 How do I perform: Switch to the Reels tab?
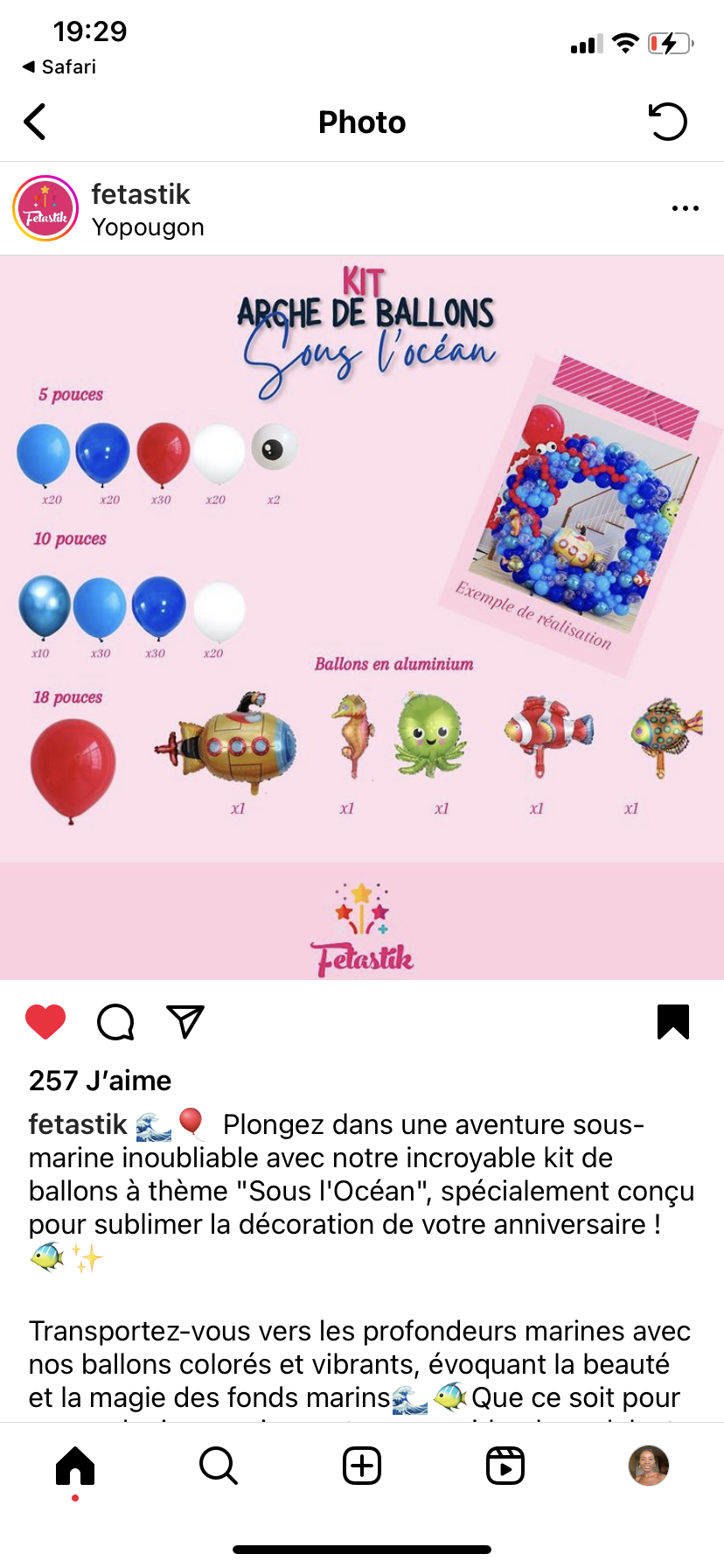click(x=505, y=1466)
